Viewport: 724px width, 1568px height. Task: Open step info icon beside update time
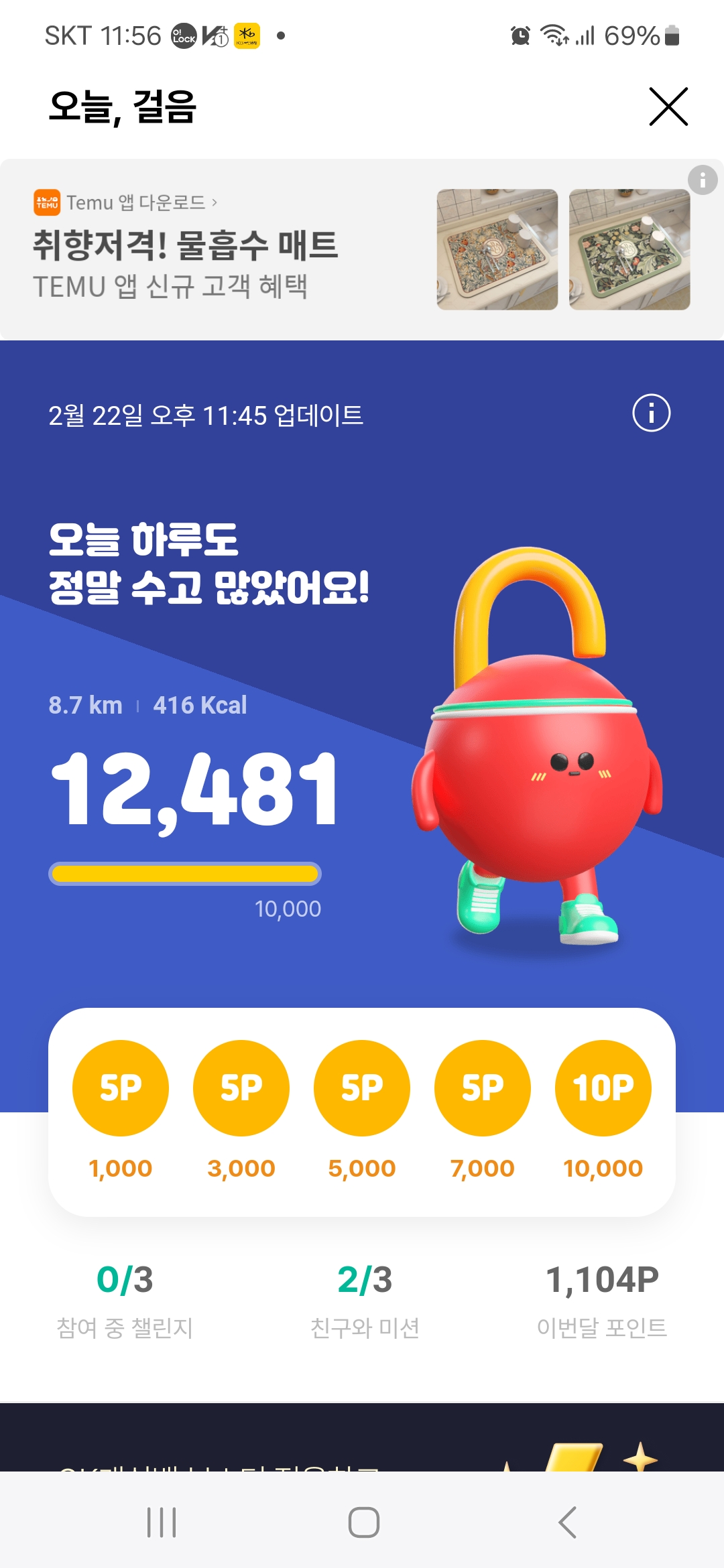coord(651,413)
